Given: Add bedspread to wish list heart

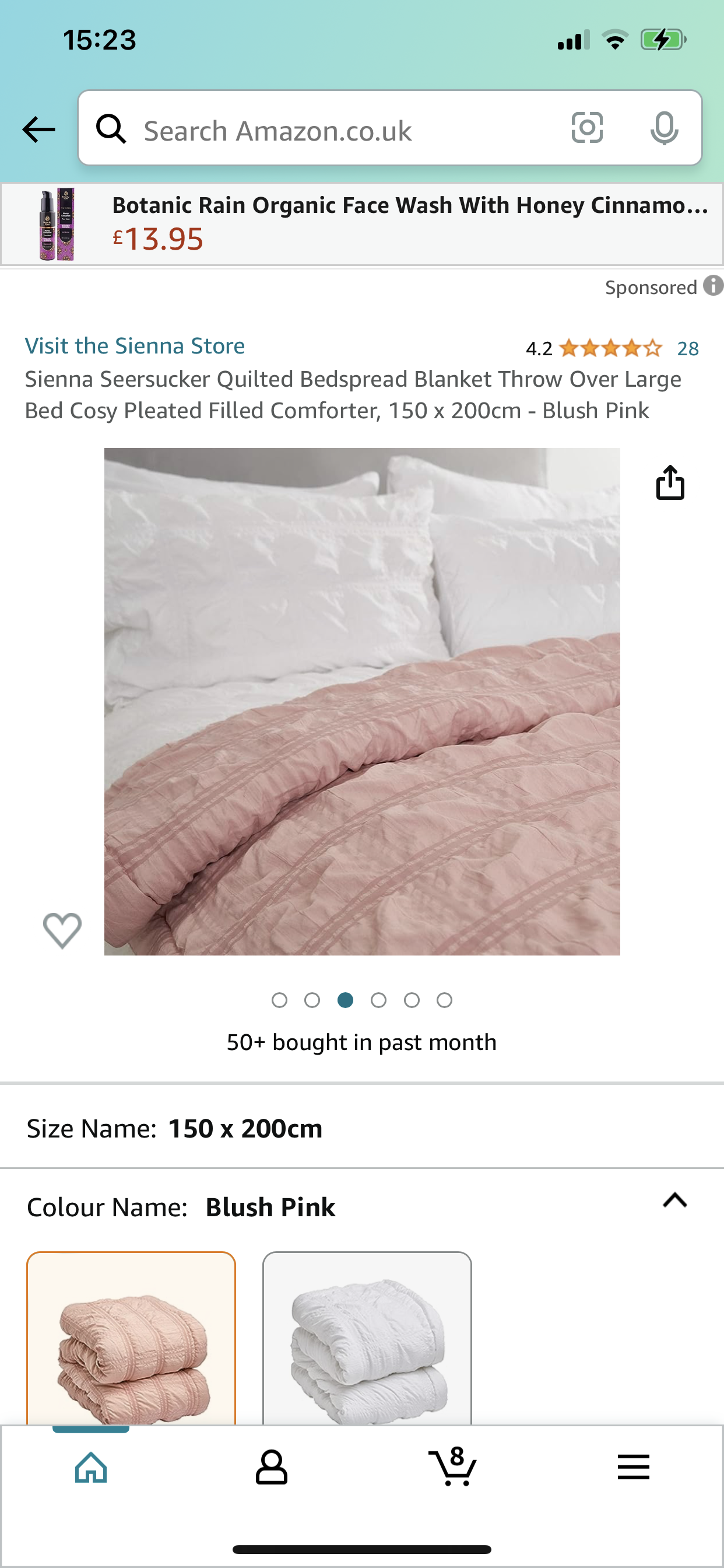Looking at the screenshot, I should 62,930.
